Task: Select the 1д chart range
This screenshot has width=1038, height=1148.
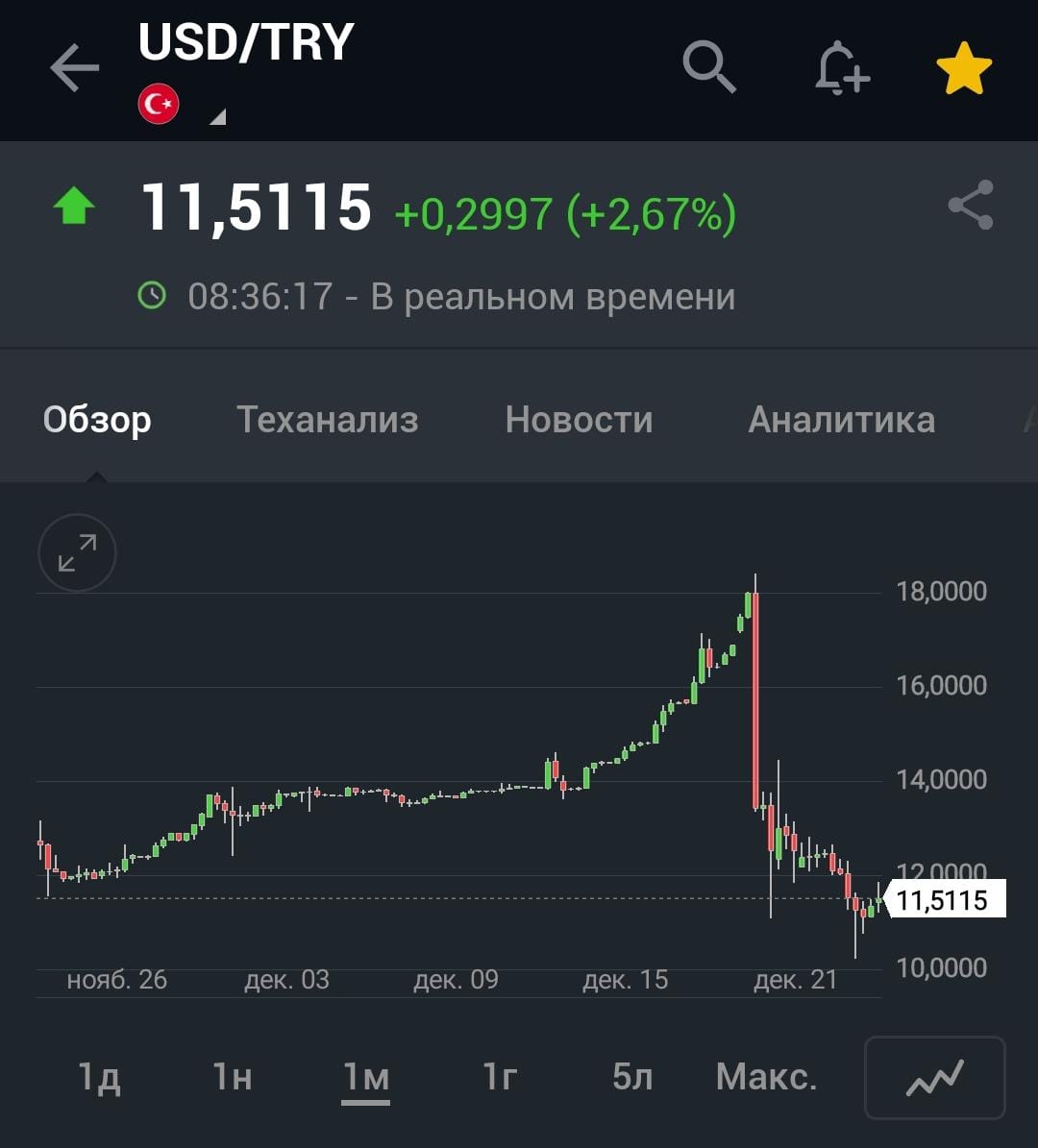Action: click(x=99, y=1077)
